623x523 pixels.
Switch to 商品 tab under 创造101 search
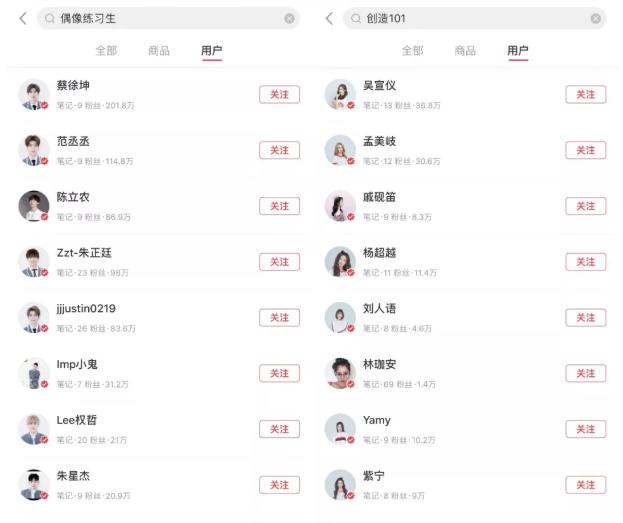click(465, 51)
